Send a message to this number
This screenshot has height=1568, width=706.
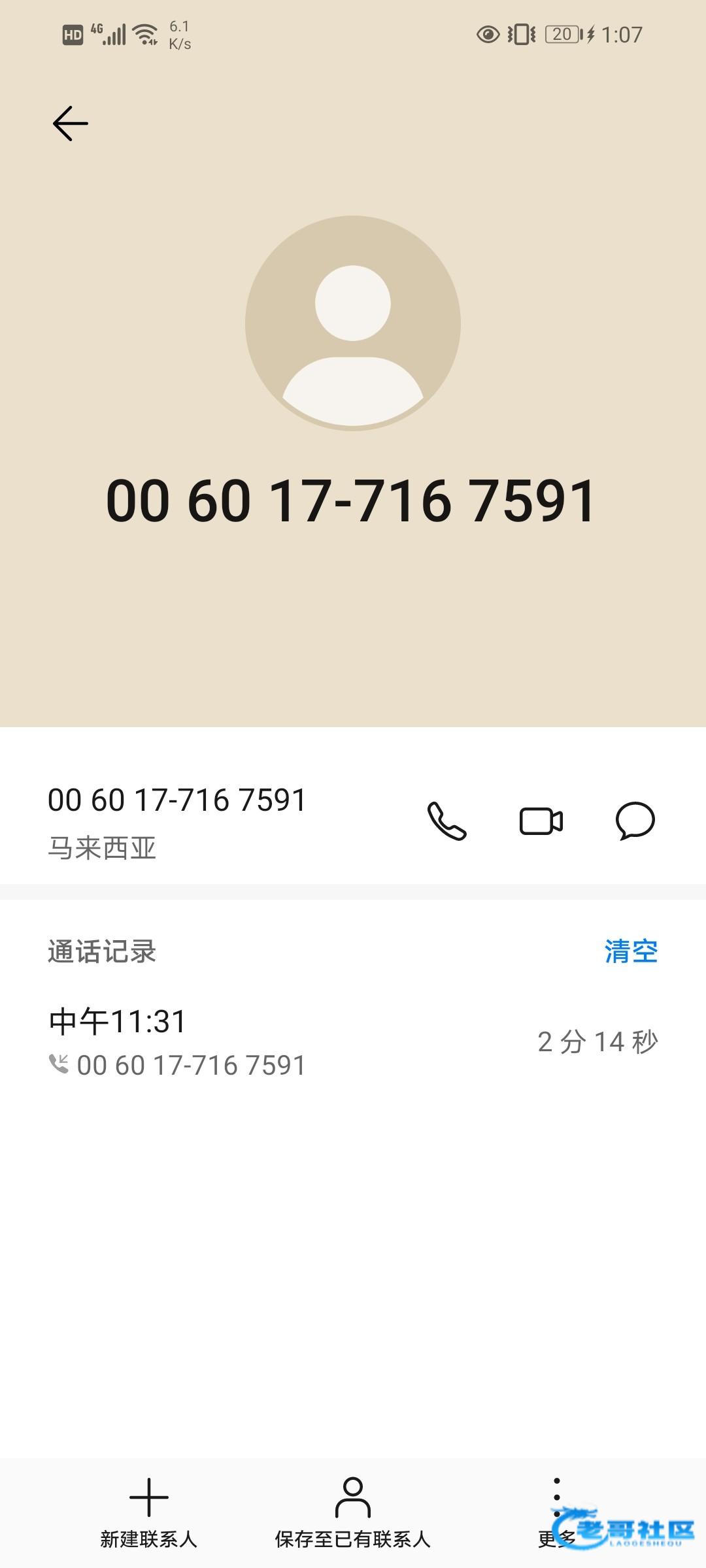635,821
